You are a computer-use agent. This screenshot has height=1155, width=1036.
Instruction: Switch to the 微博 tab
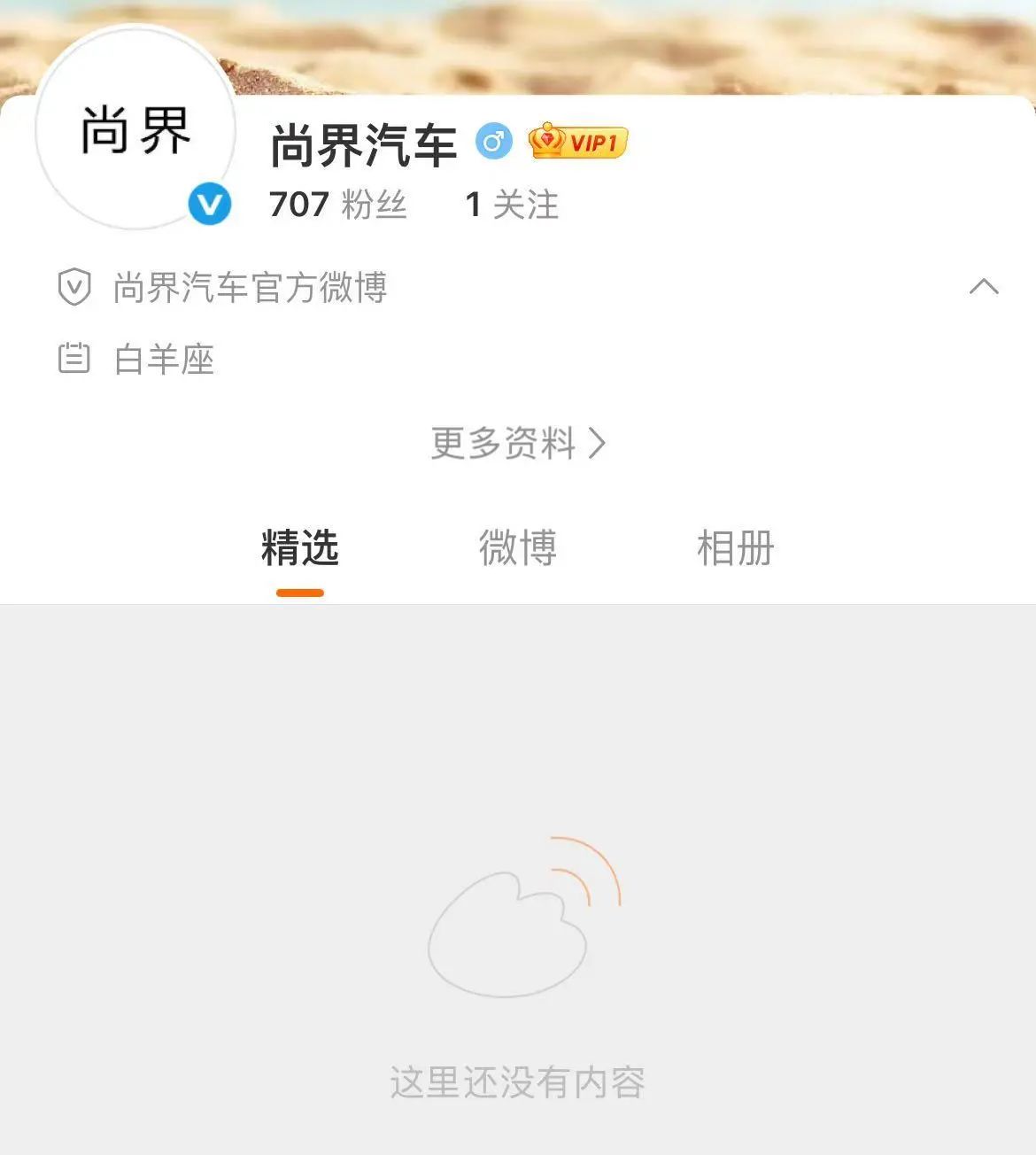[518, 549]
